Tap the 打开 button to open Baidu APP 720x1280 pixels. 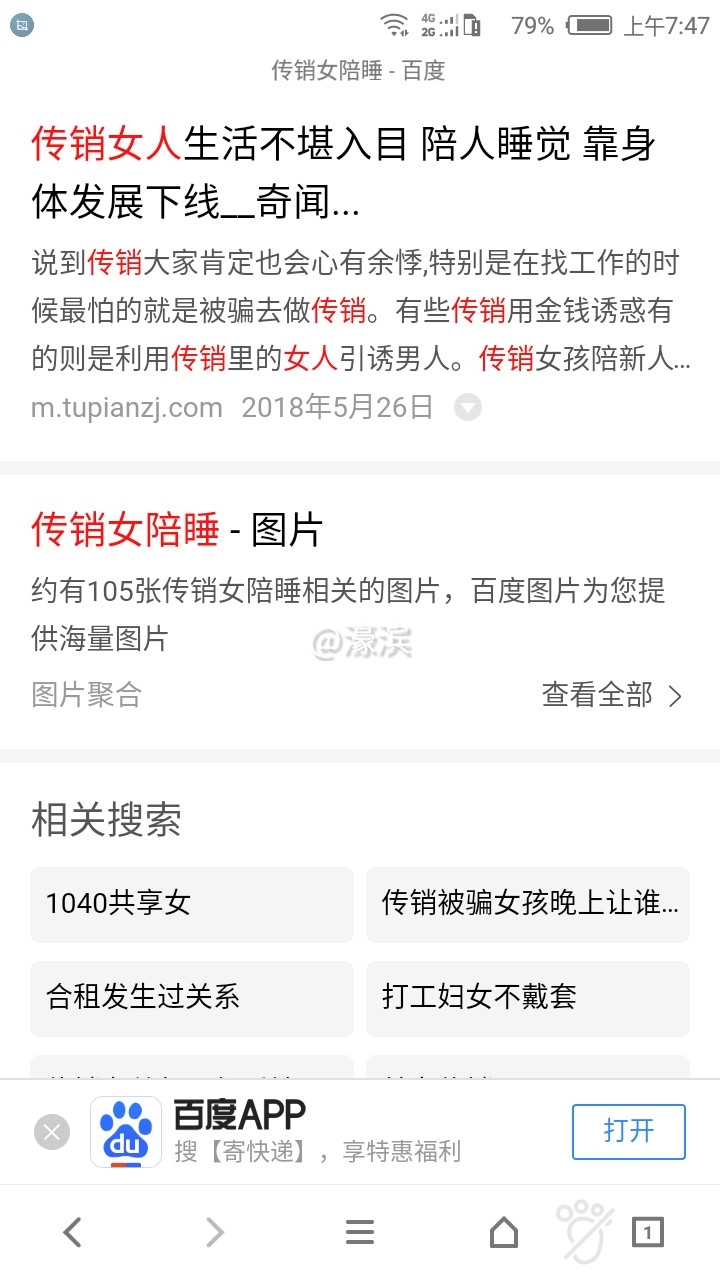627,1130
